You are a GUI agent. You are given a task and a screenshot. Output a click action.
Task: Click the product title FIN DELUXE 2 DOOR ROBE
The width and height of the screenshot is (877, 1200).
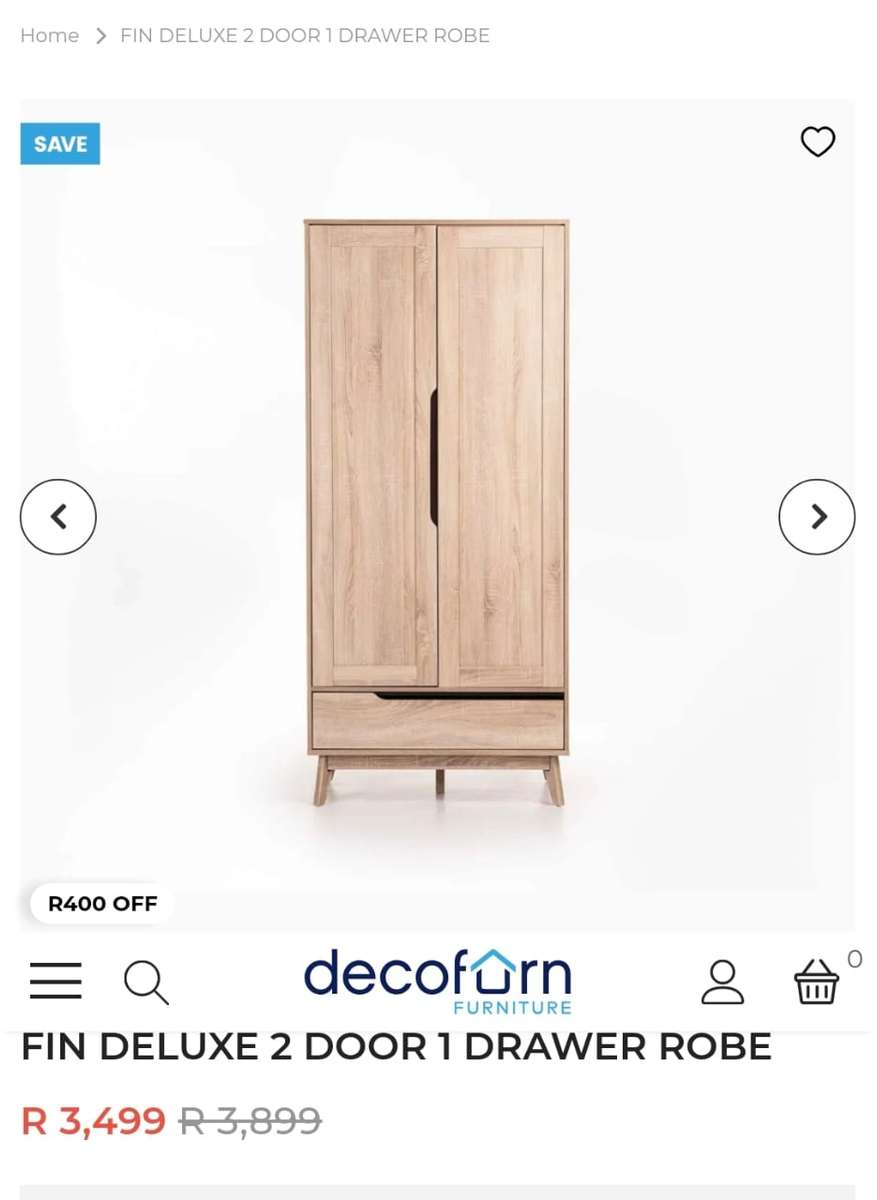[395, 1046]
